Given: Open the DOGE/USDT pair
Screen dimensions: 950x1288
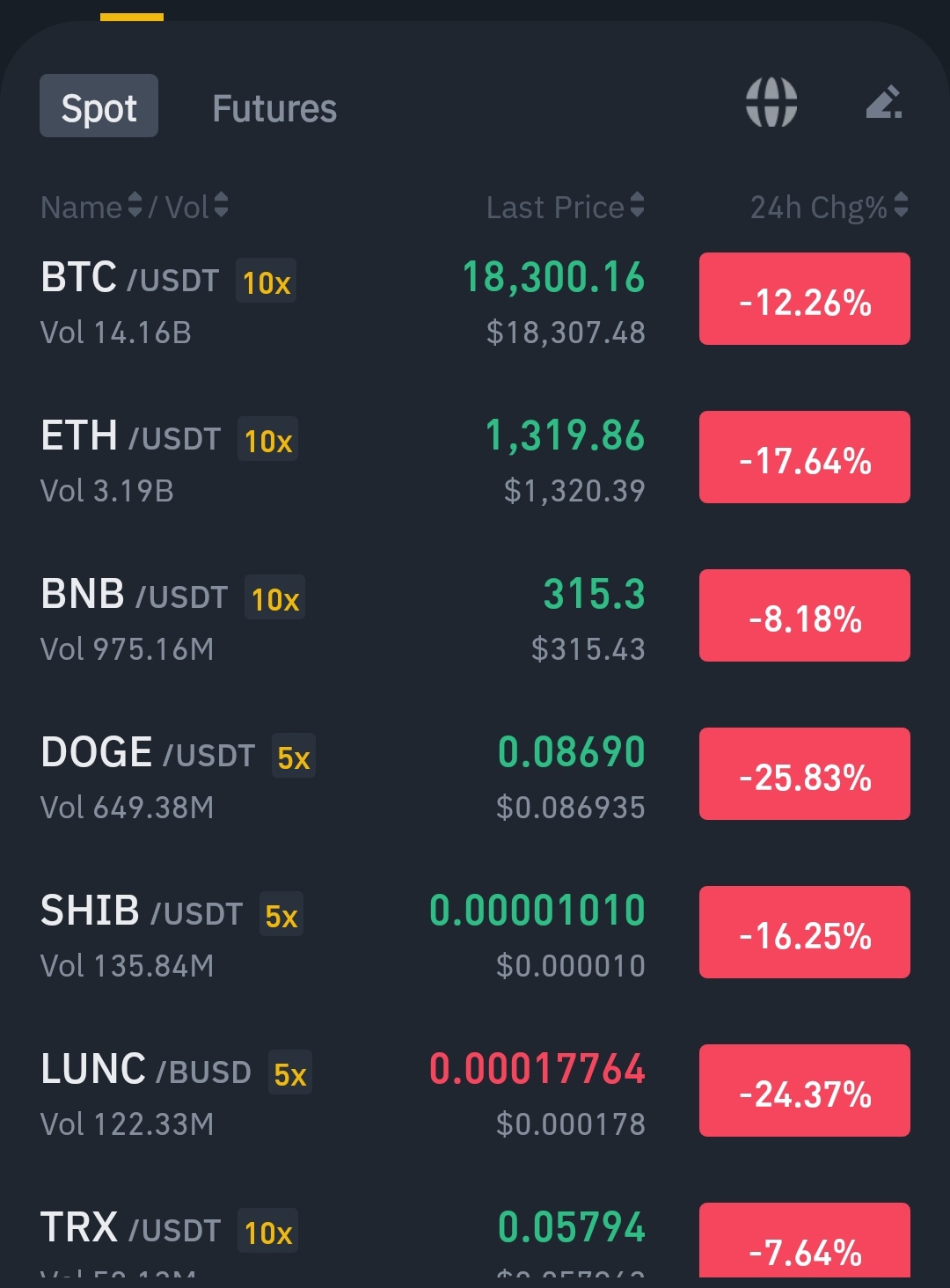Looking at the screenshot, I should coord(475,776).
